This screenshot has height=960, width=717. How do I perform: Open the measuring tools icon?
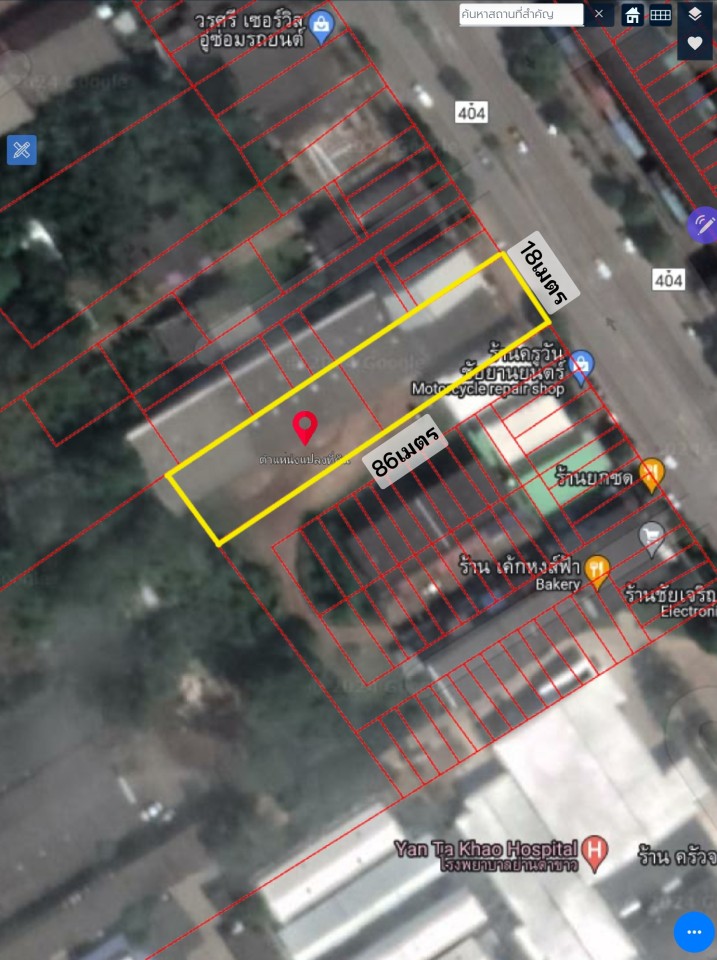[x=21, y=150]
